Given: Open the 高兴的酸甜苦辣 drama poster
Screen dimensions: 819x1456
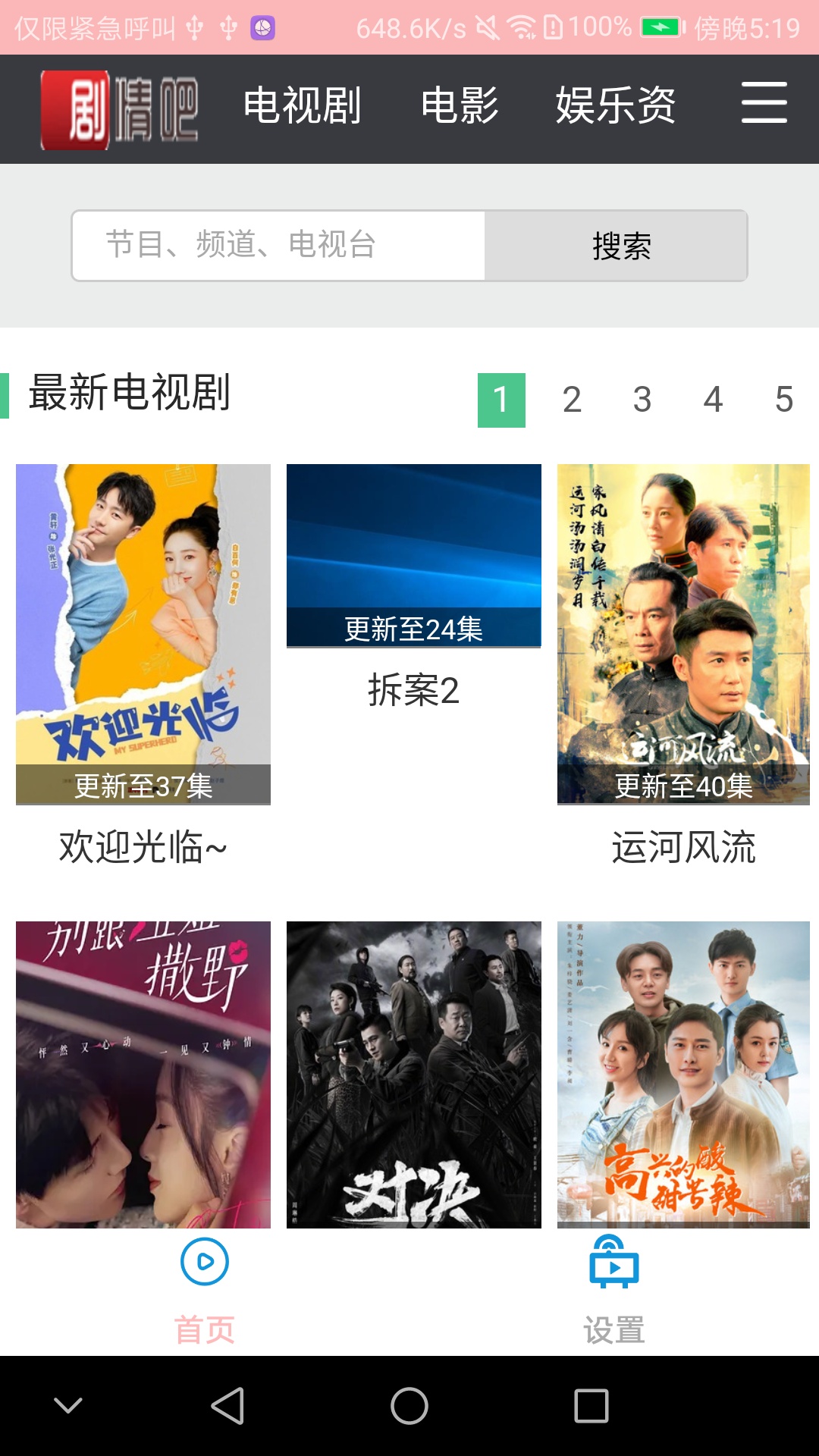Looking at the screenshot, I should pos(683,1074).
